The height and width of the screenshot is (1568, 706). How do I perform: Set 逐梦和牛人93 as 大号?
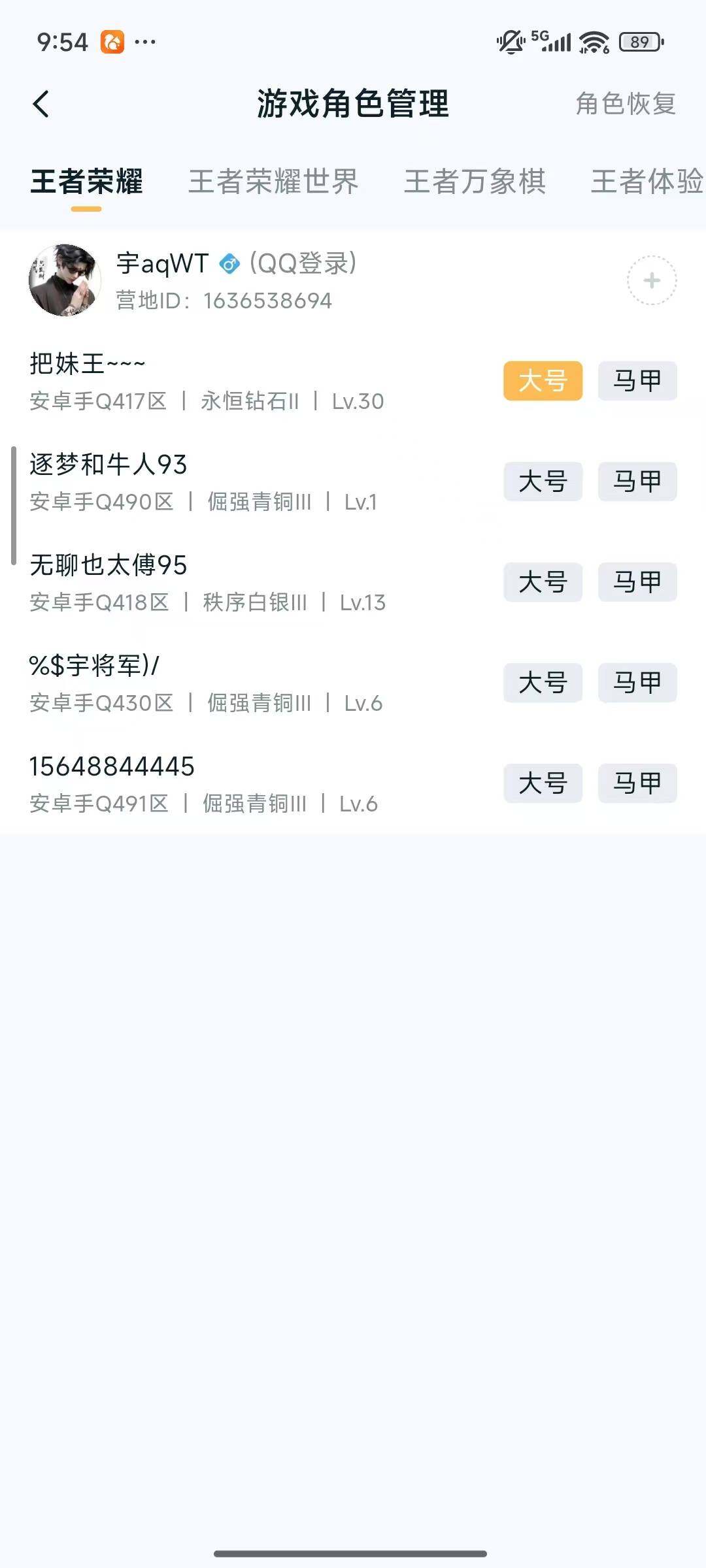click(x=544, y=482)
